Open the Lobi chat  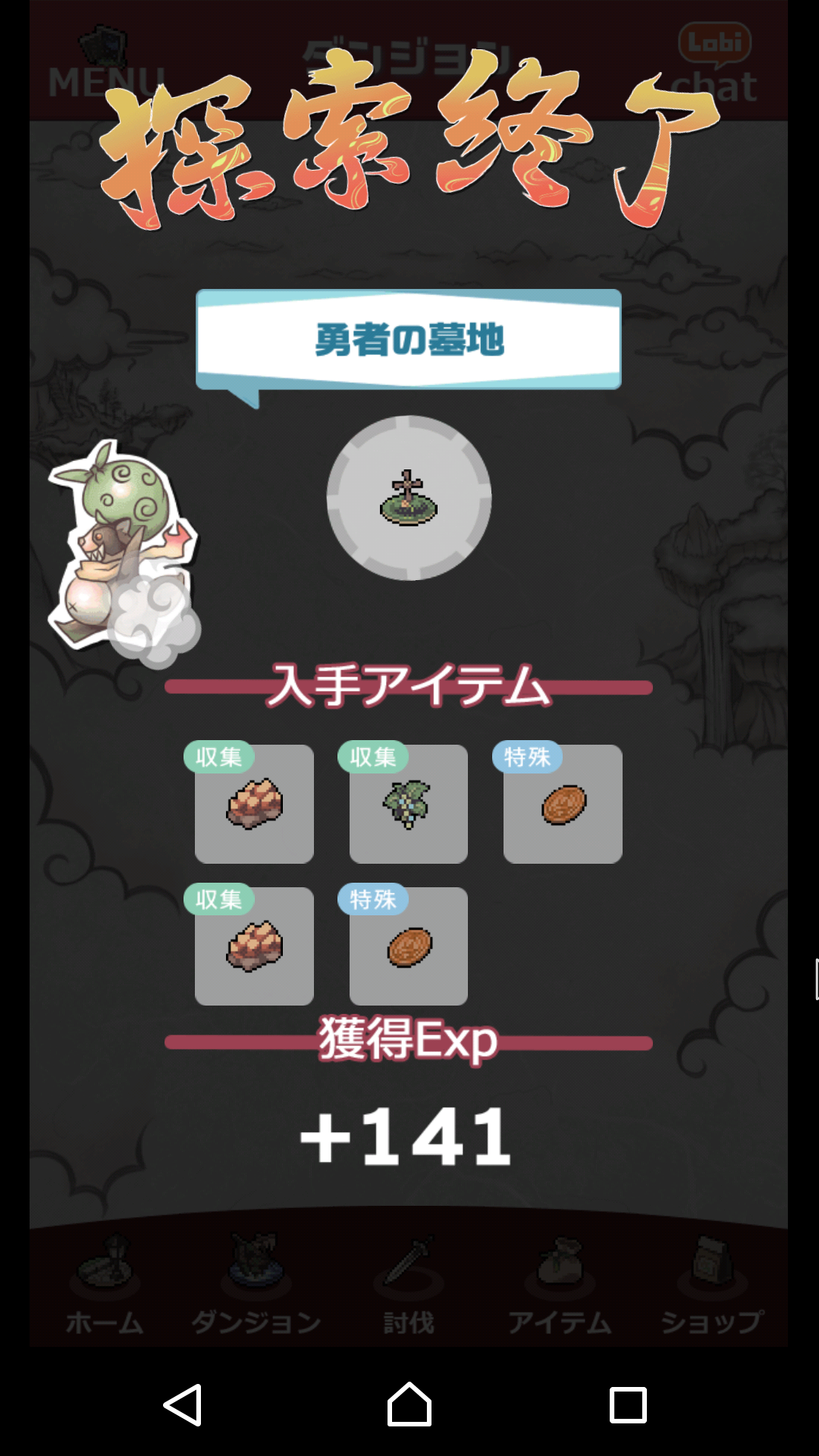point(714,66)
